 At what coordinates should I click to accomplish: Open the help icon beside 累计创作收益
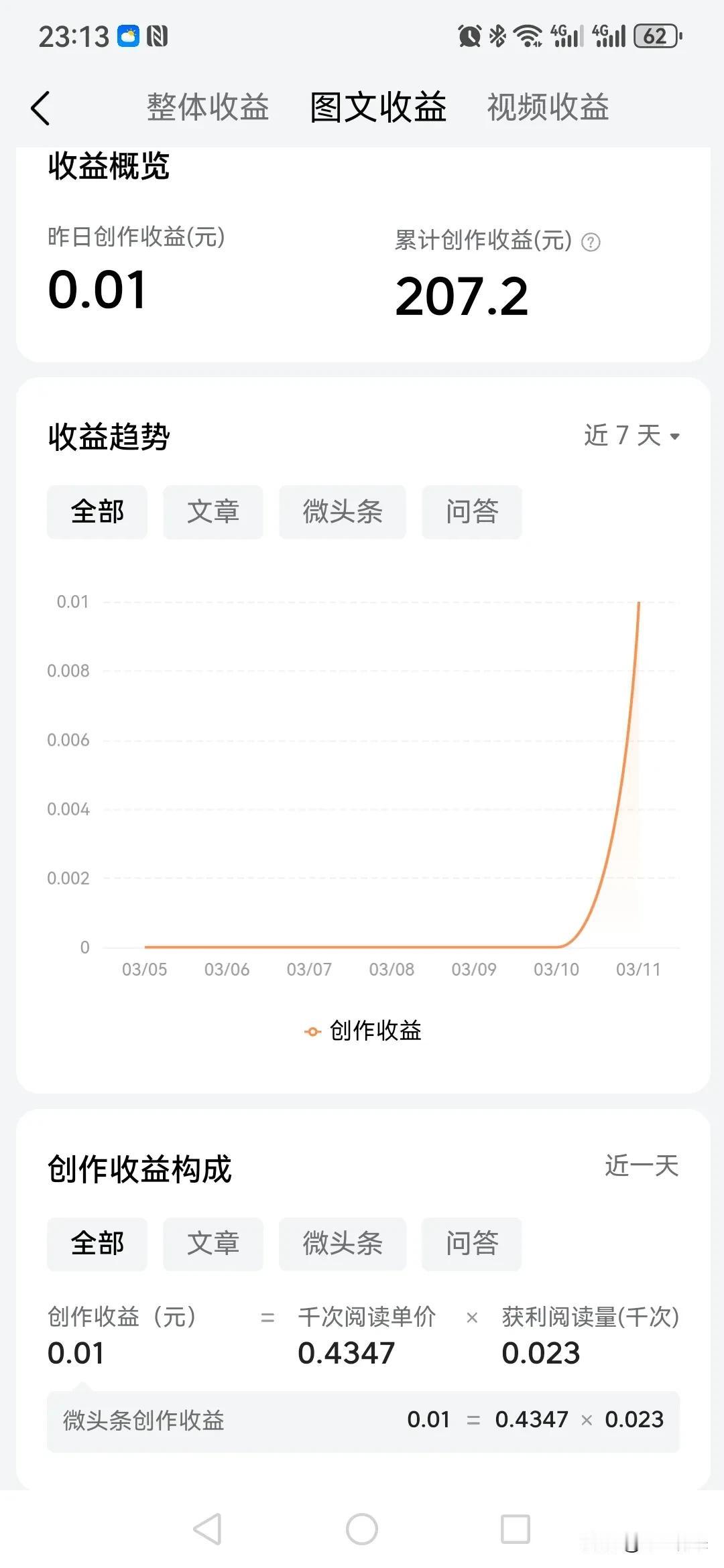click(591, 242)
